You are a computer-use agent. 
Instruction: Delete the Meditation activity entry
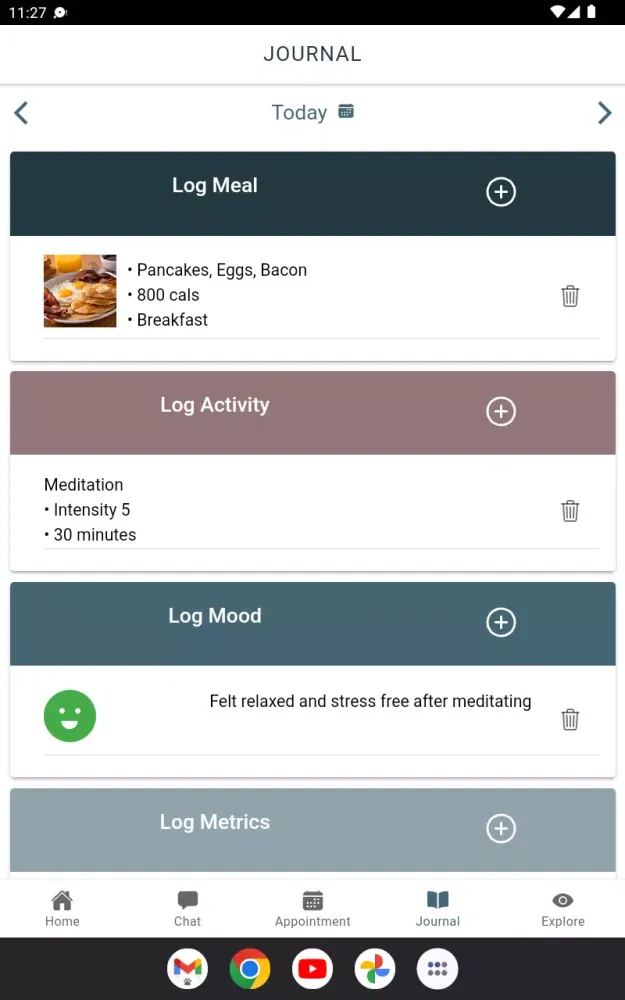click(x=570, y=511)
